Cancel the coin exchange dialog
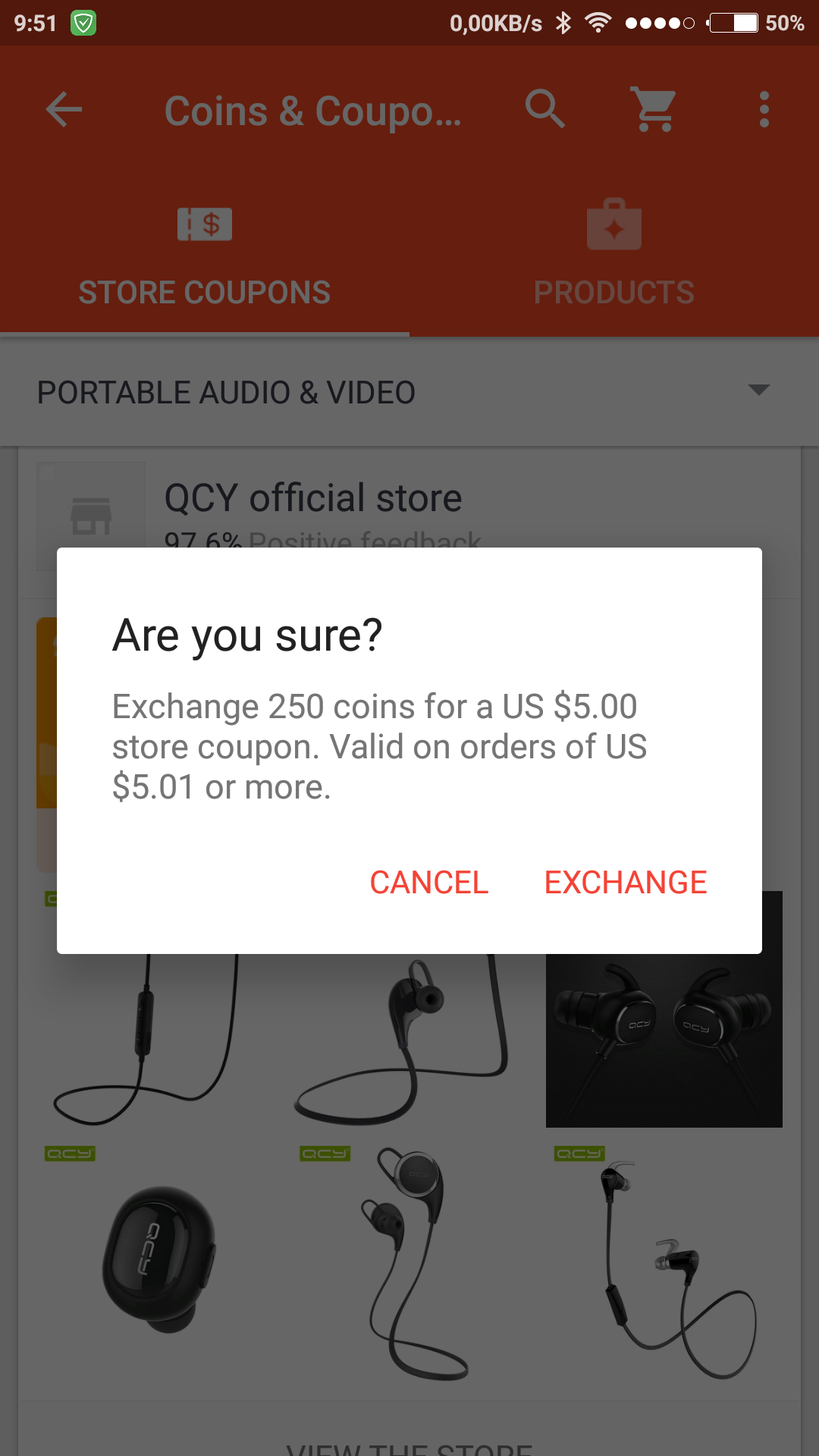The height and width of the screenshot is (1456, 819). (x=429, y=883)
